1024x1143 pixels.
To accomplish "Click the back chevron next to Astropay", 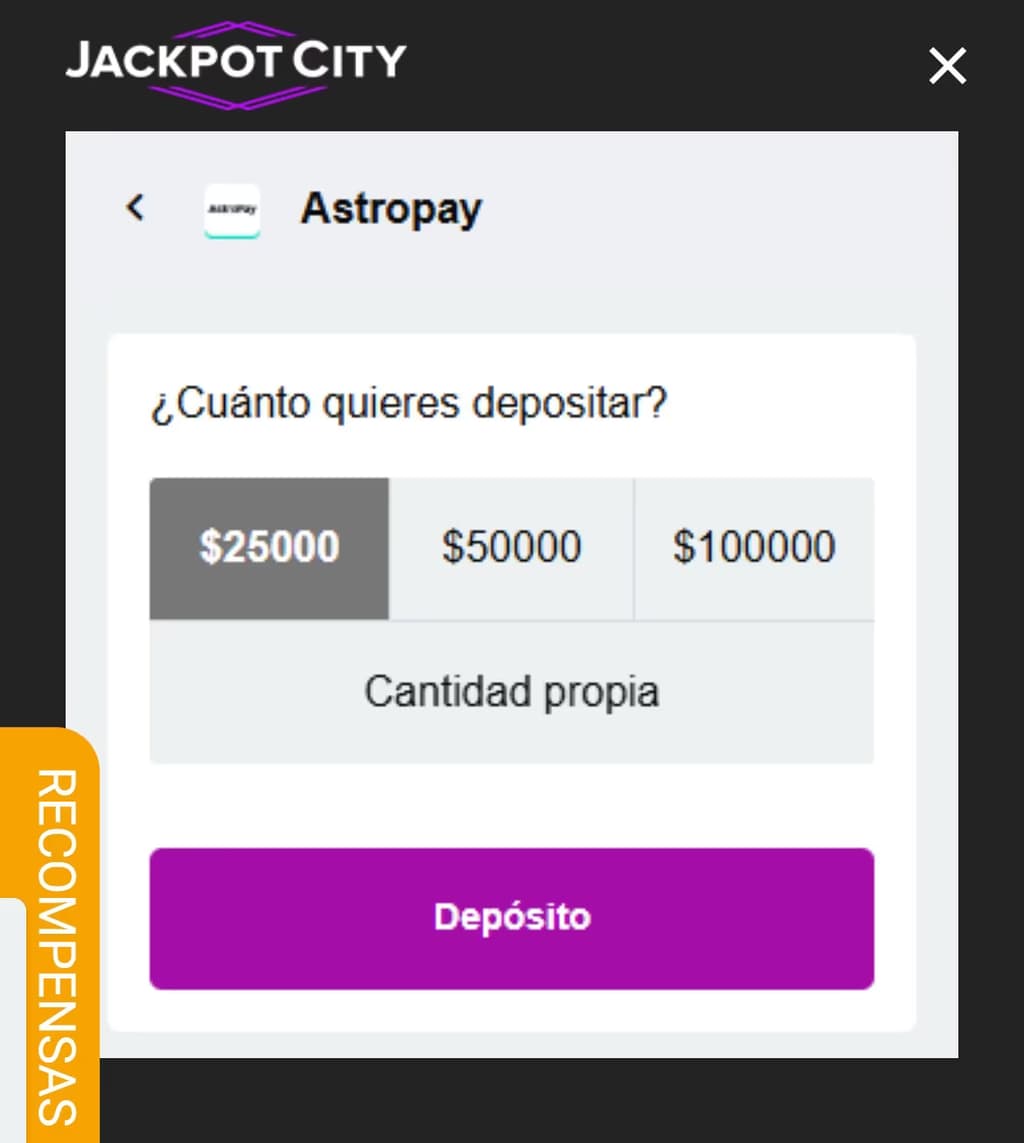I will tap(135, 209).
